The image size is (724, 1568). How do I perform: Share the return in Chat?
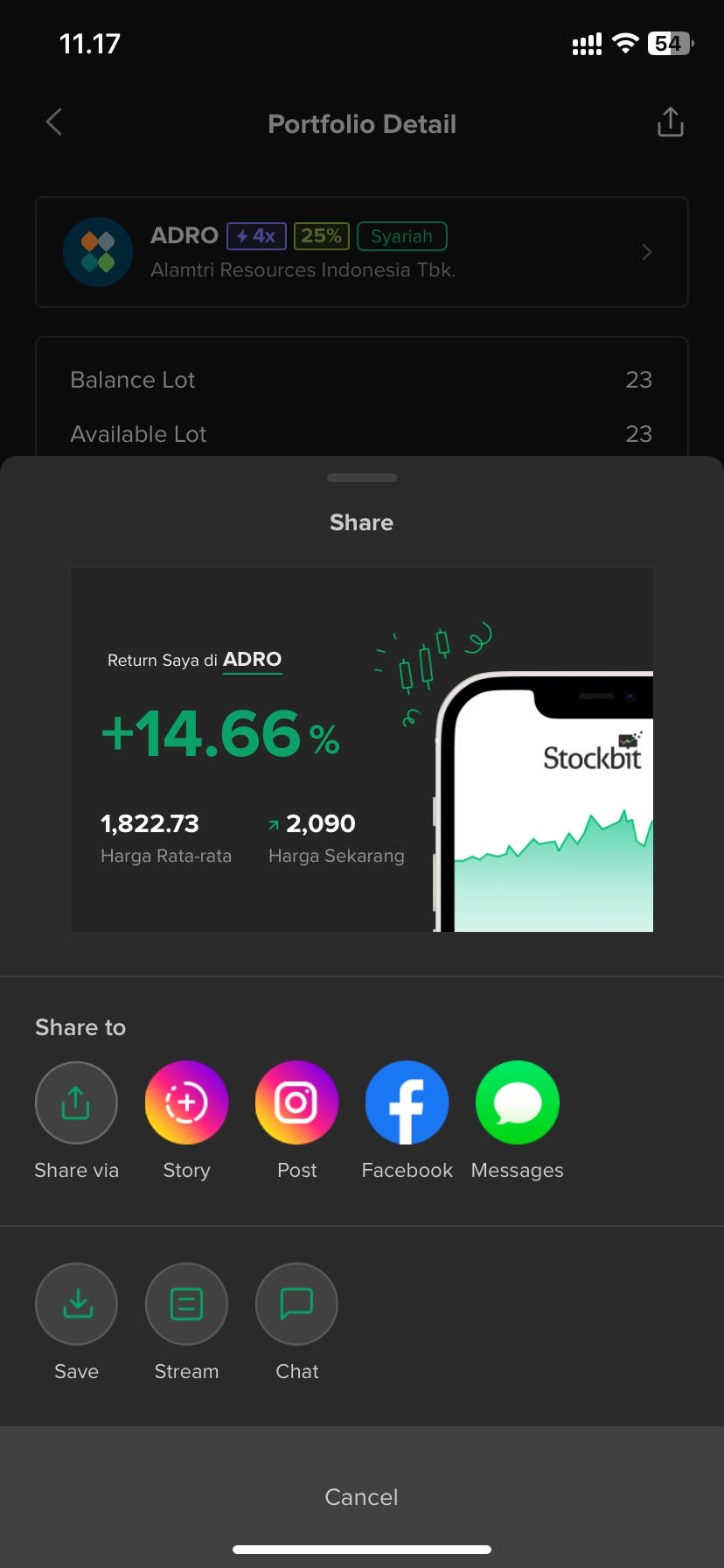[296, 1304]
